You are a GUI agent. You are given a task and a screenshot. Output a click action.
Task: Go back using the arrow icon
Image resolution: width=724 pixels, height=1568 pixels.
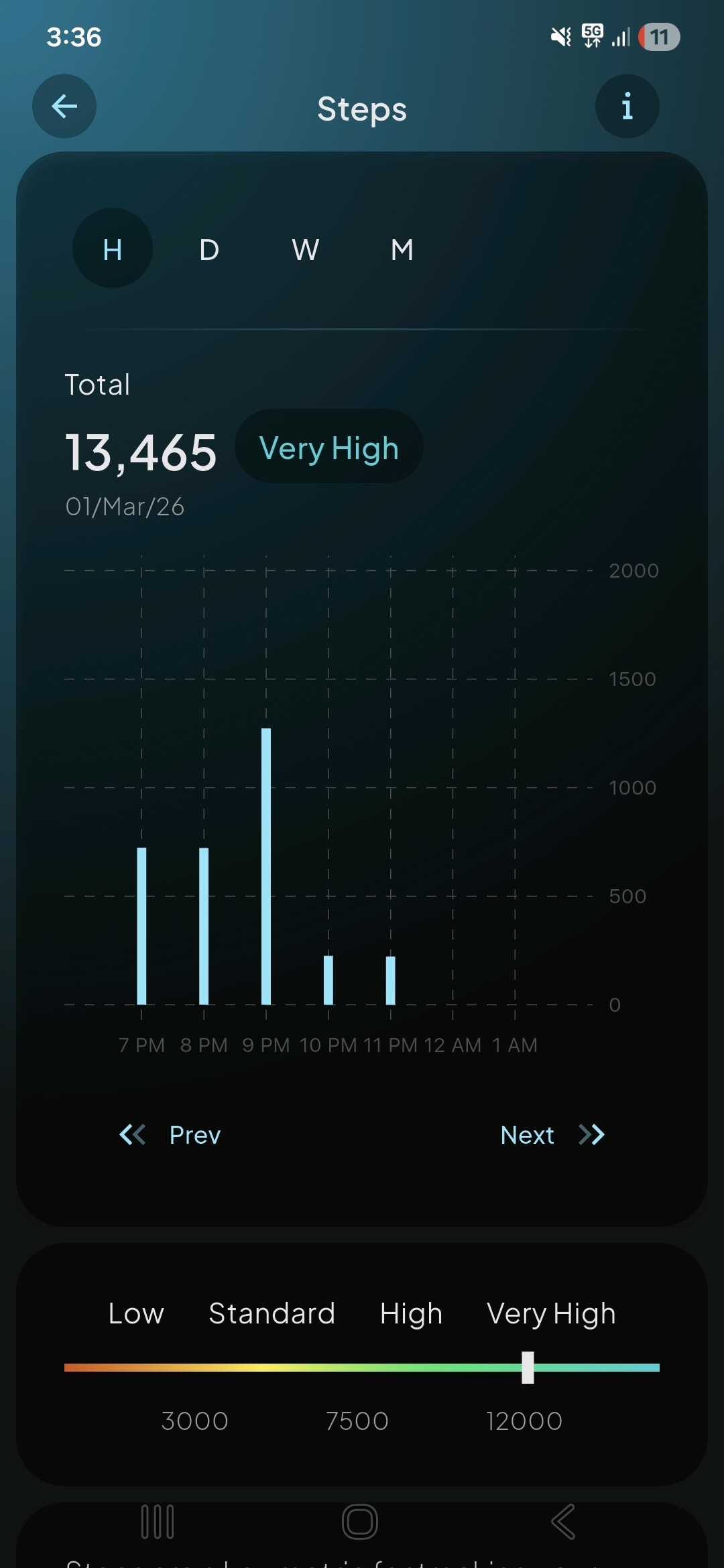[64, 107]
